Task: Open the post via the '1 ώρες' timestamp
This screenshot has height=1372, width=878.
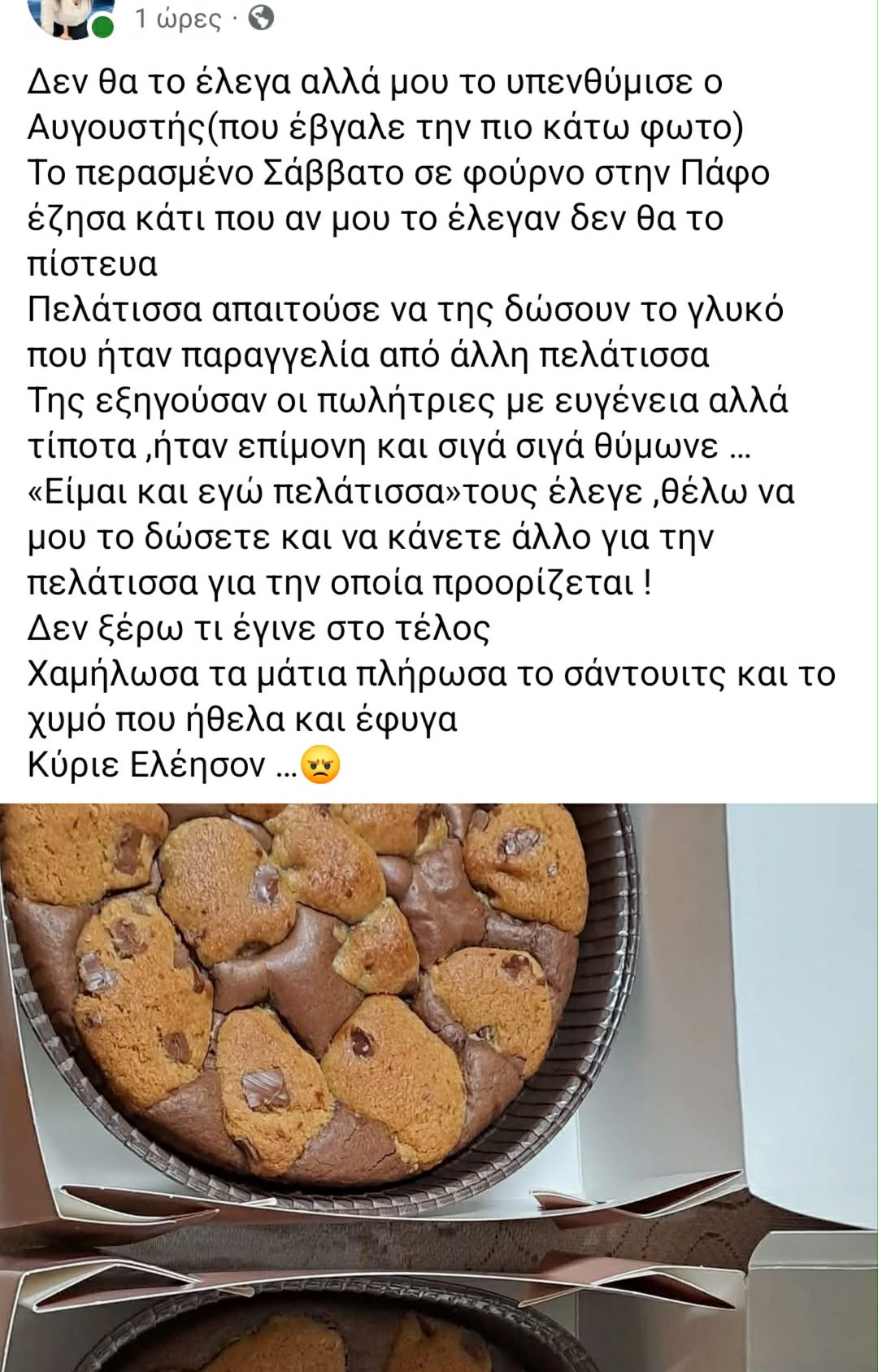Action: coord(177,19)
